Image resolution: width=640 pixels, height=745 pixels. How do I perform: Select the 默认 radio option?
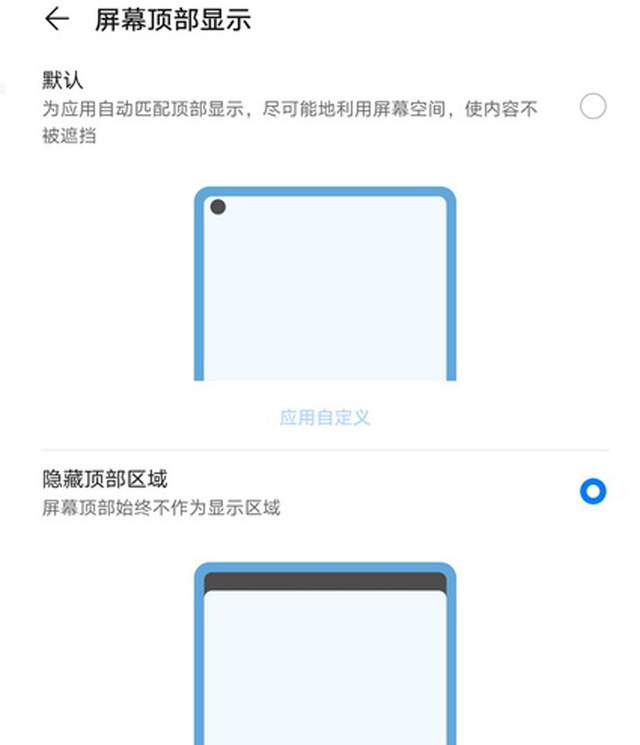tap(593, 106)
